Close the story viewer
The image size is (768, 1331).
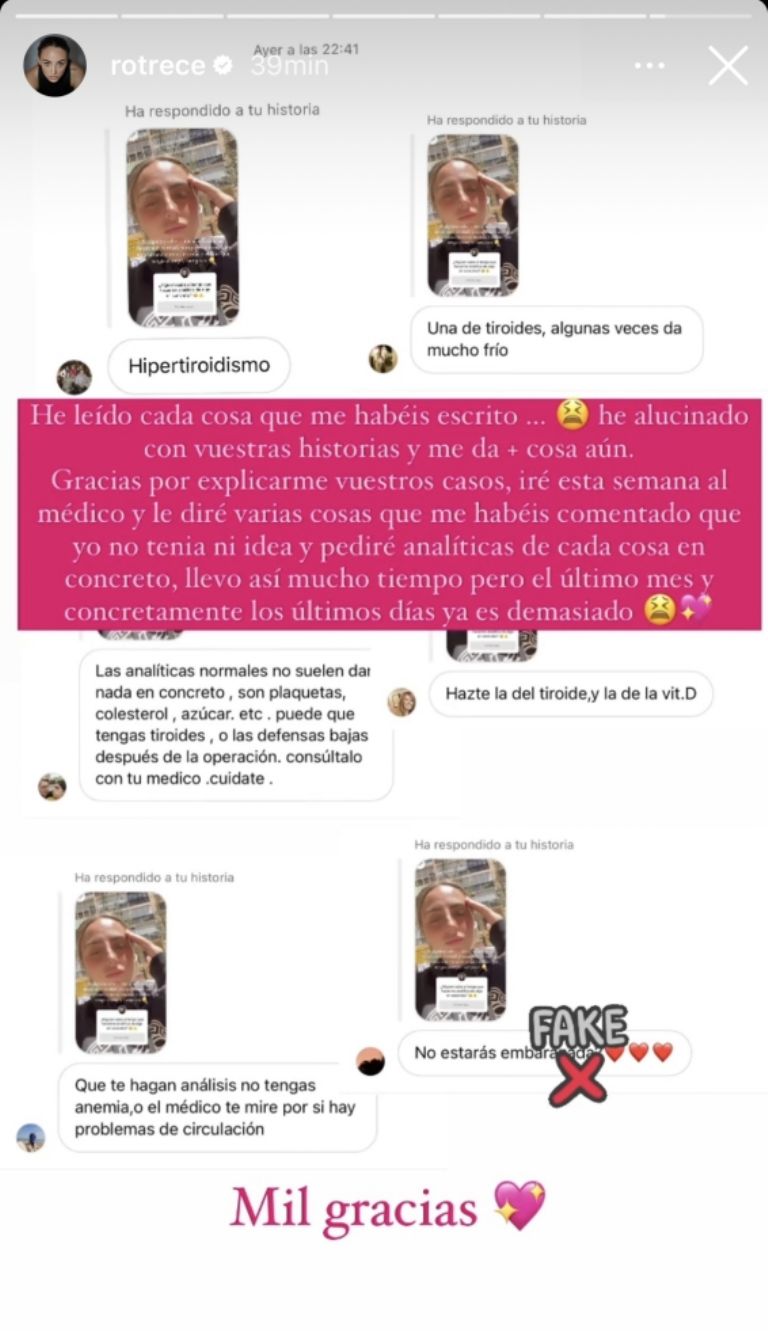[727, 66]
